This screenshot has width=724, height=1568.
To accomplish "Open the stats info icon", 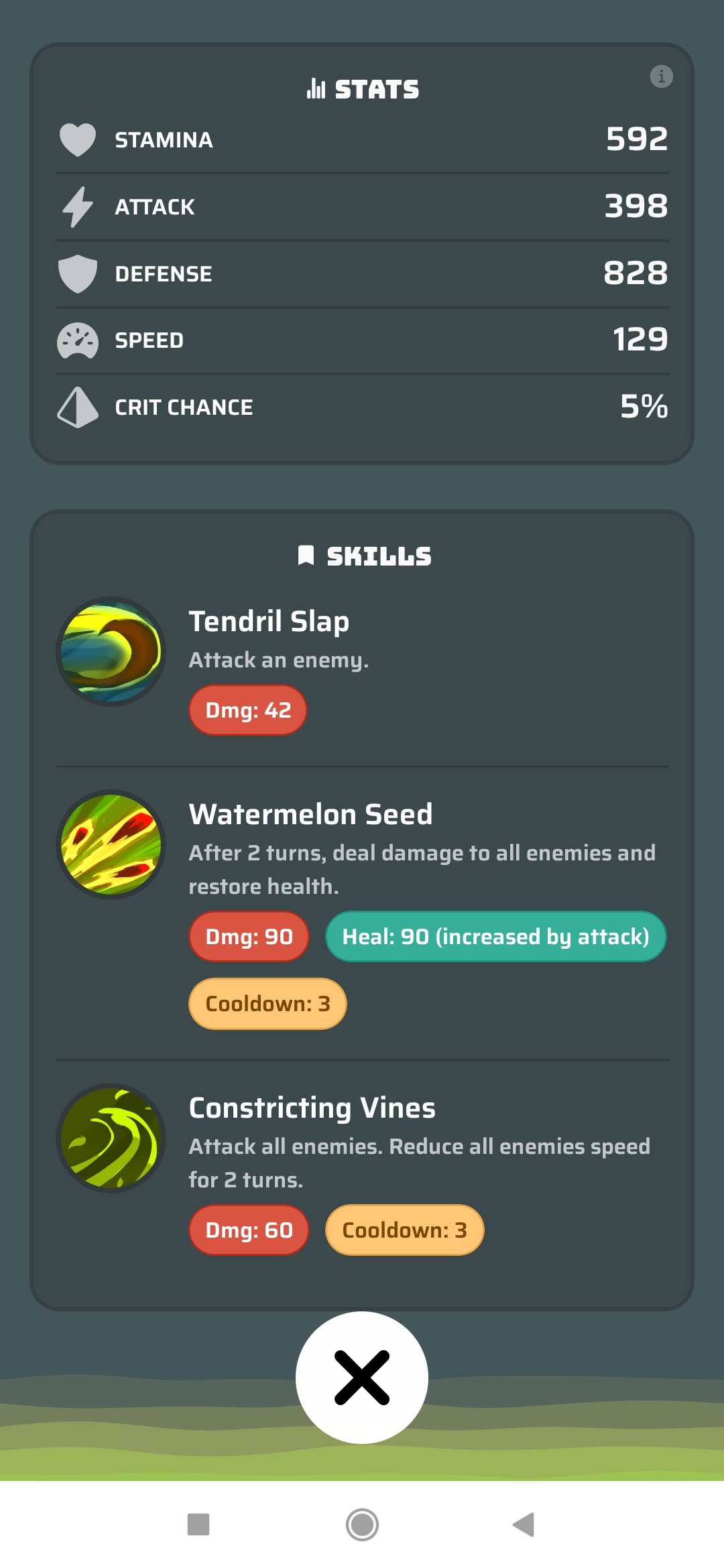I will (661, 76).
